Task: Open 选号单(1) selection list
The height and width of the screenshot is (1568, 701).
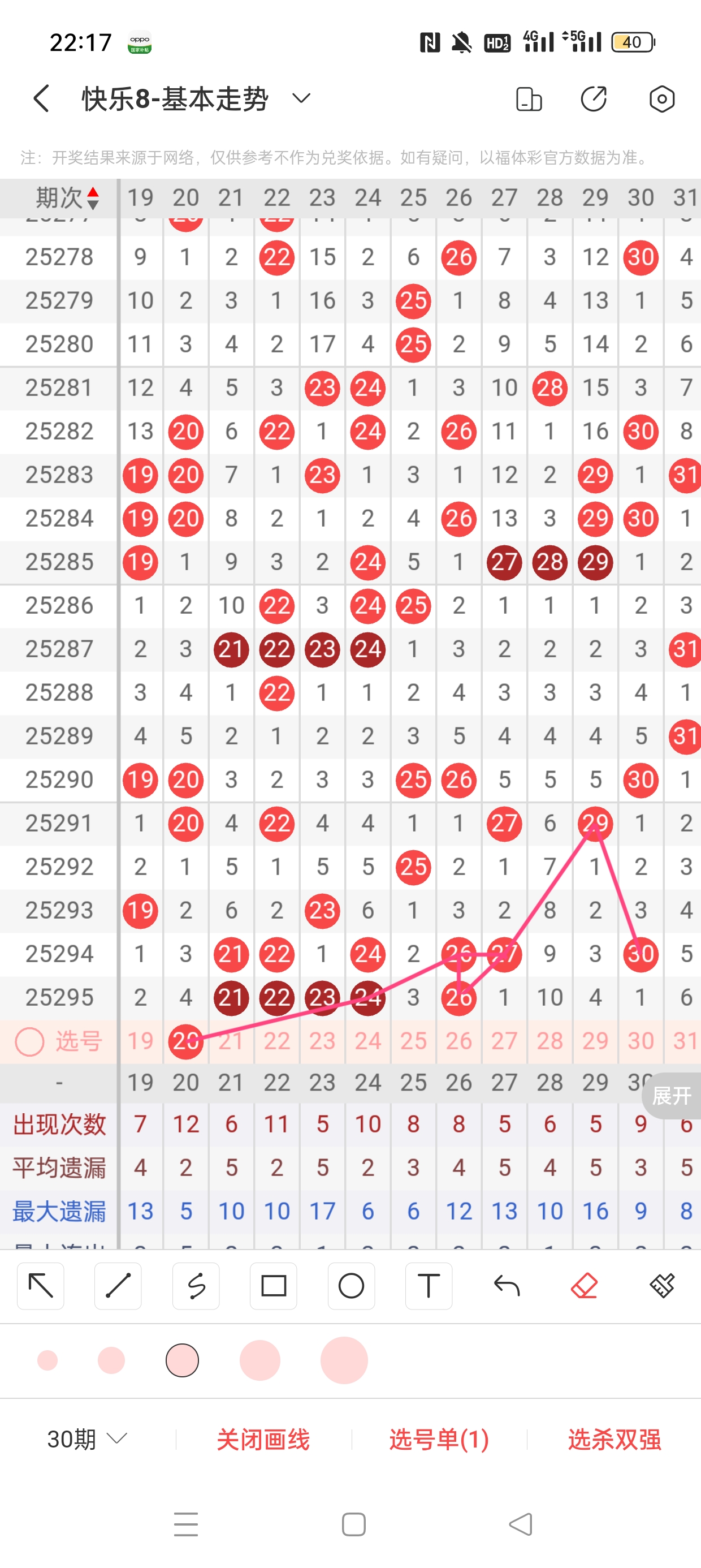Action: coord(439,1439)
